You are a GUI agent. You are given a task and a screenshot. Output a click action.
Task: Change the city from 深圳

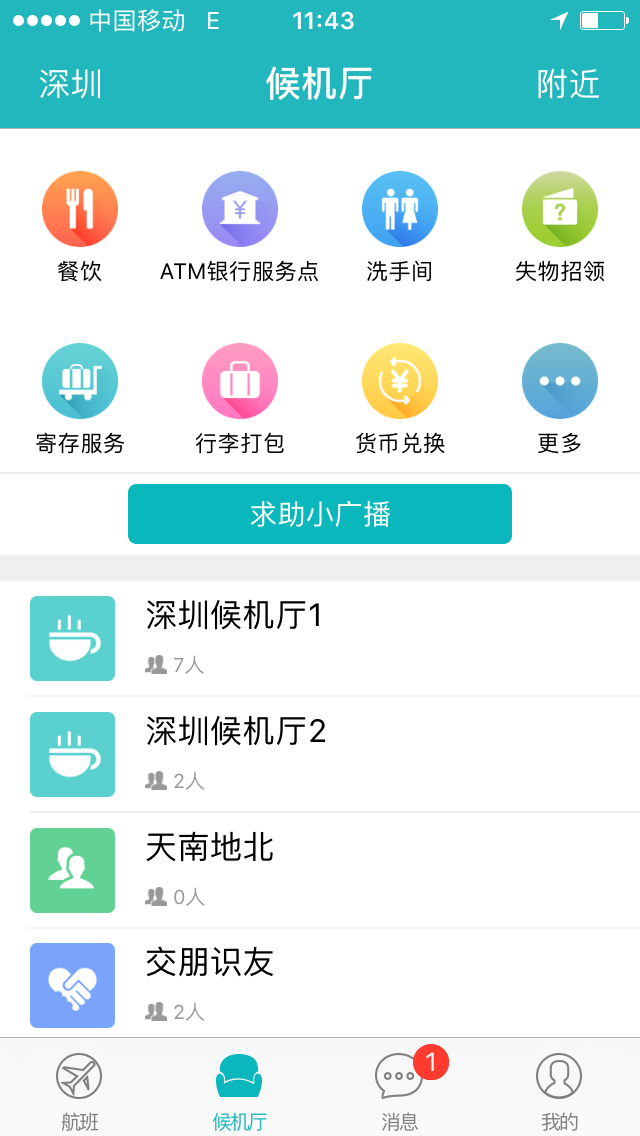[x=70, y=84]
